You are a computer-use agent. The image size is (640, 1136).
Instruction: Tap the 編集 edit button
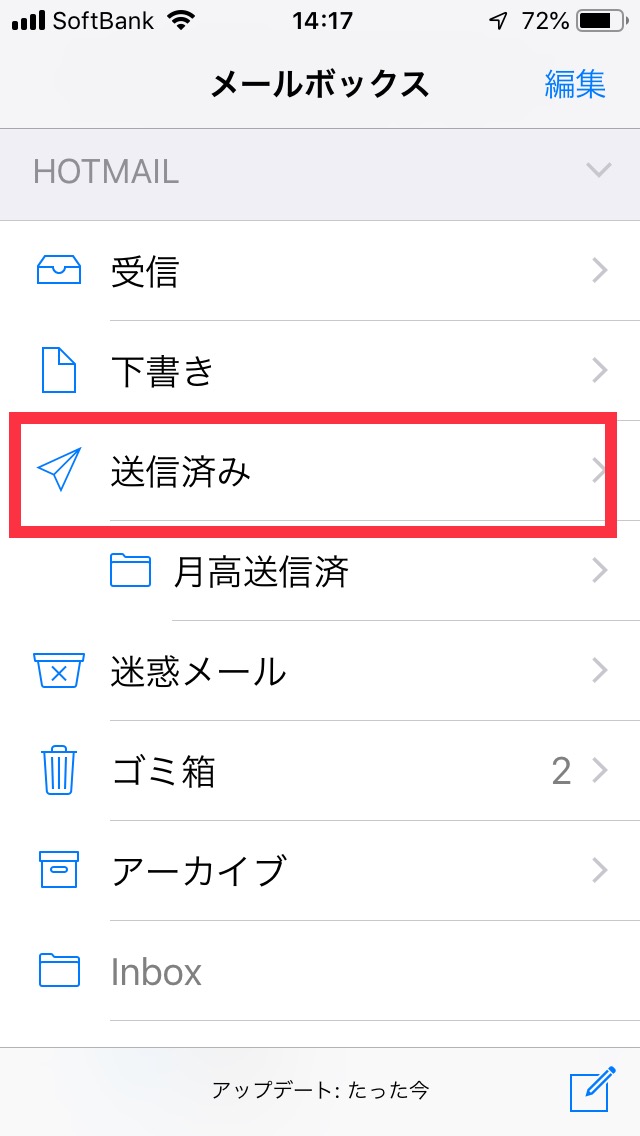point(575,84)
